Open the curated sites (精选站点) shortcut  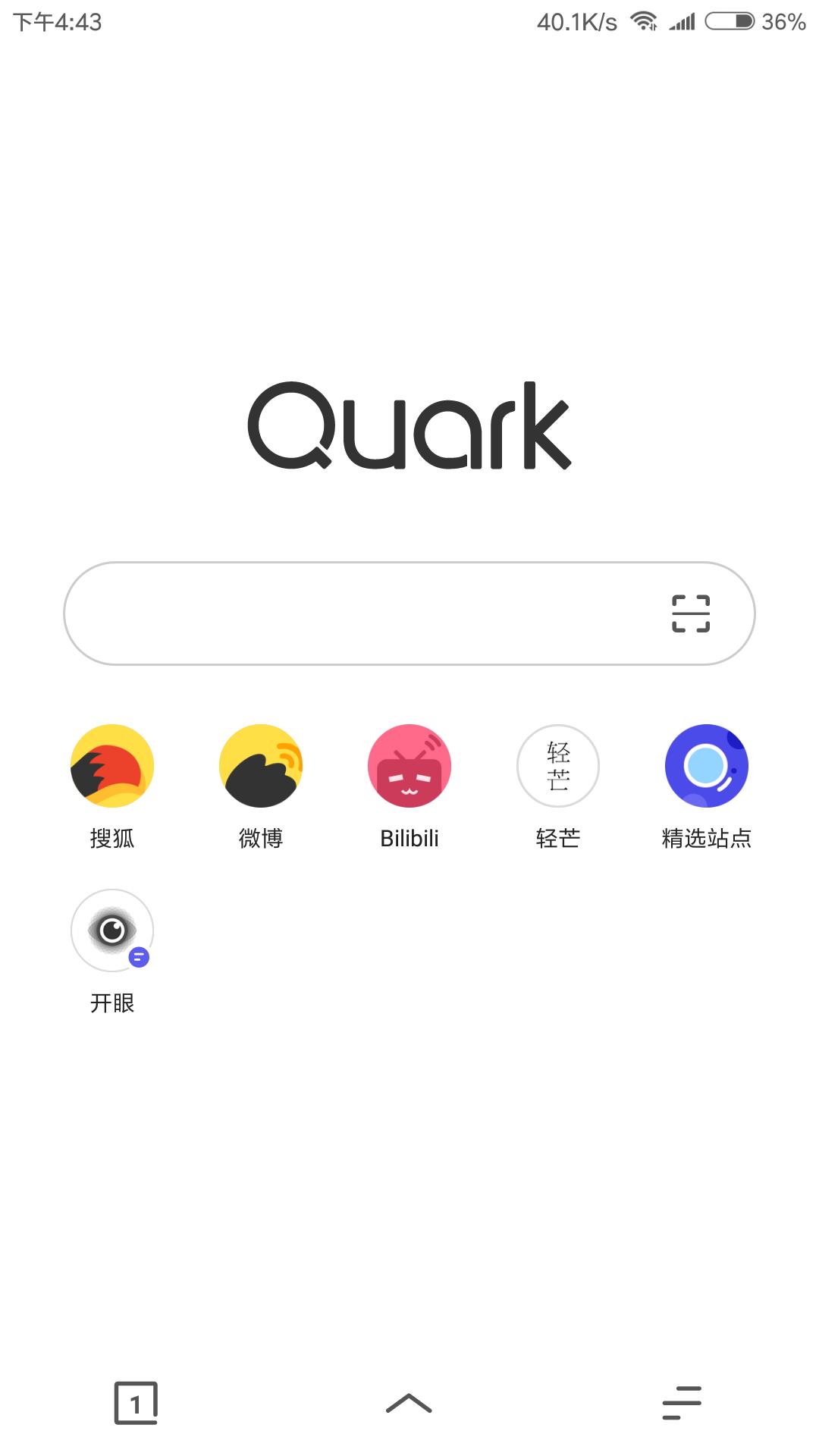coord(707,766)
